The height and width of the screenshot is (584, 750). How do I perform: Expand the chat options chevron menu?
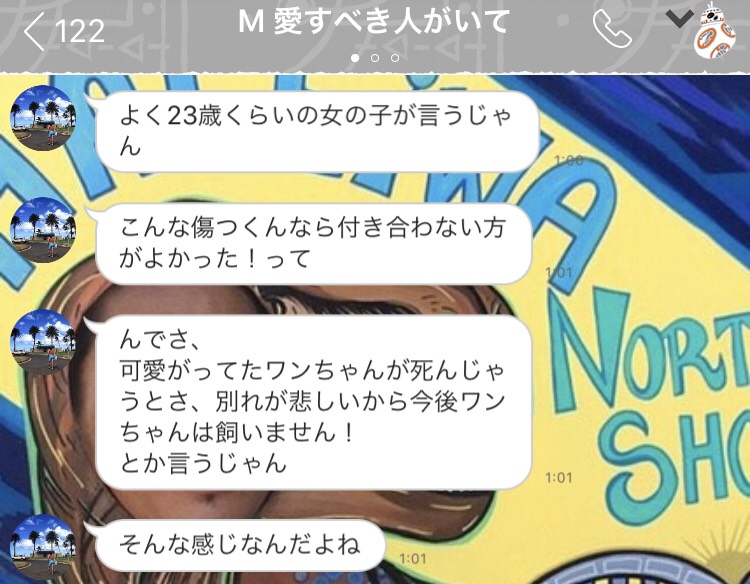coord(680,19)
